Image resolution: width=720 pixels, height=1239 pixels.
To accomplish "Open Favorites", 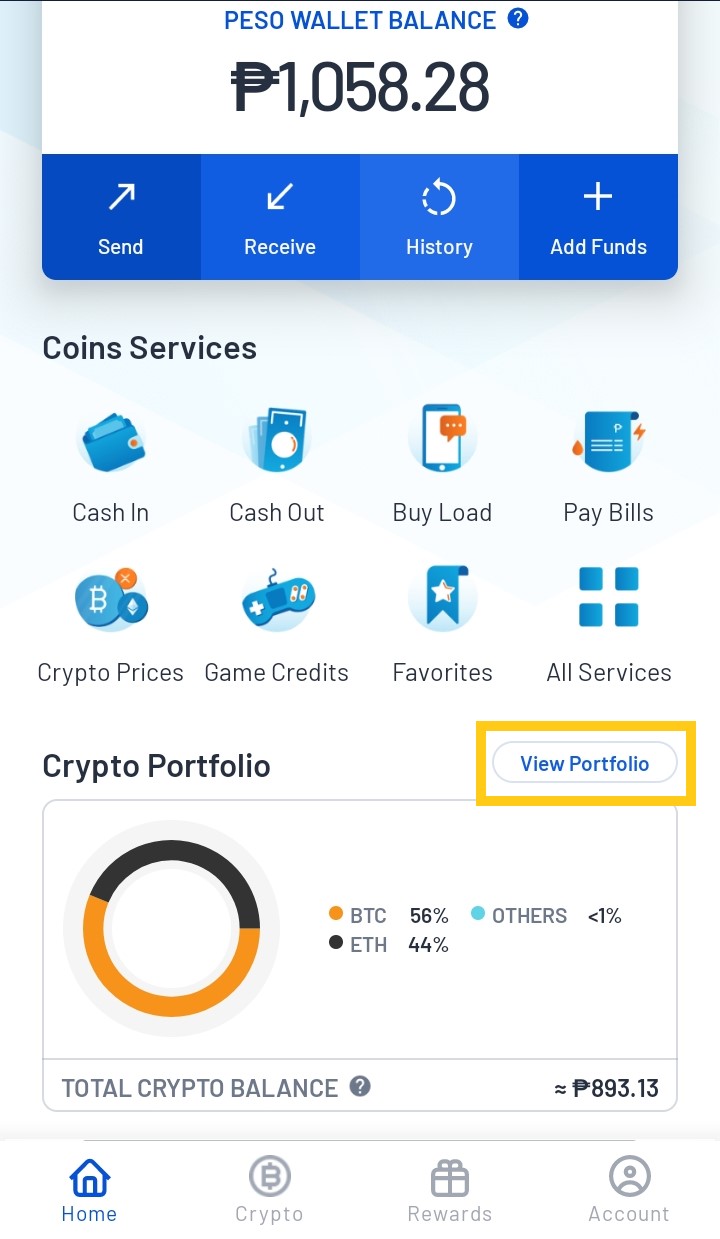I will coord(442,625).
